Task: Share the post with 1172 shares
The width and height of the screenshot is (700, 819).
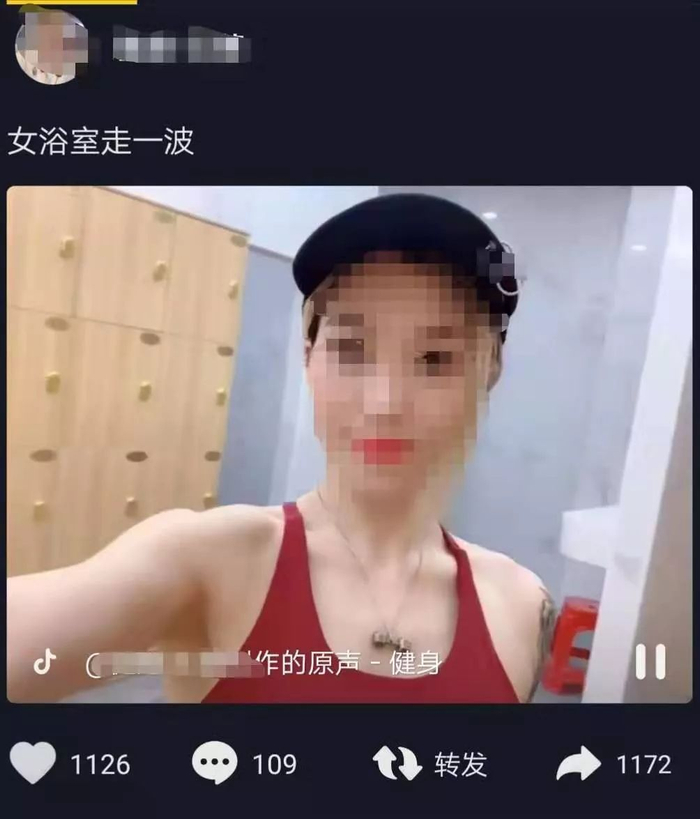Action: pyautogui.click(x=578, y=765)
